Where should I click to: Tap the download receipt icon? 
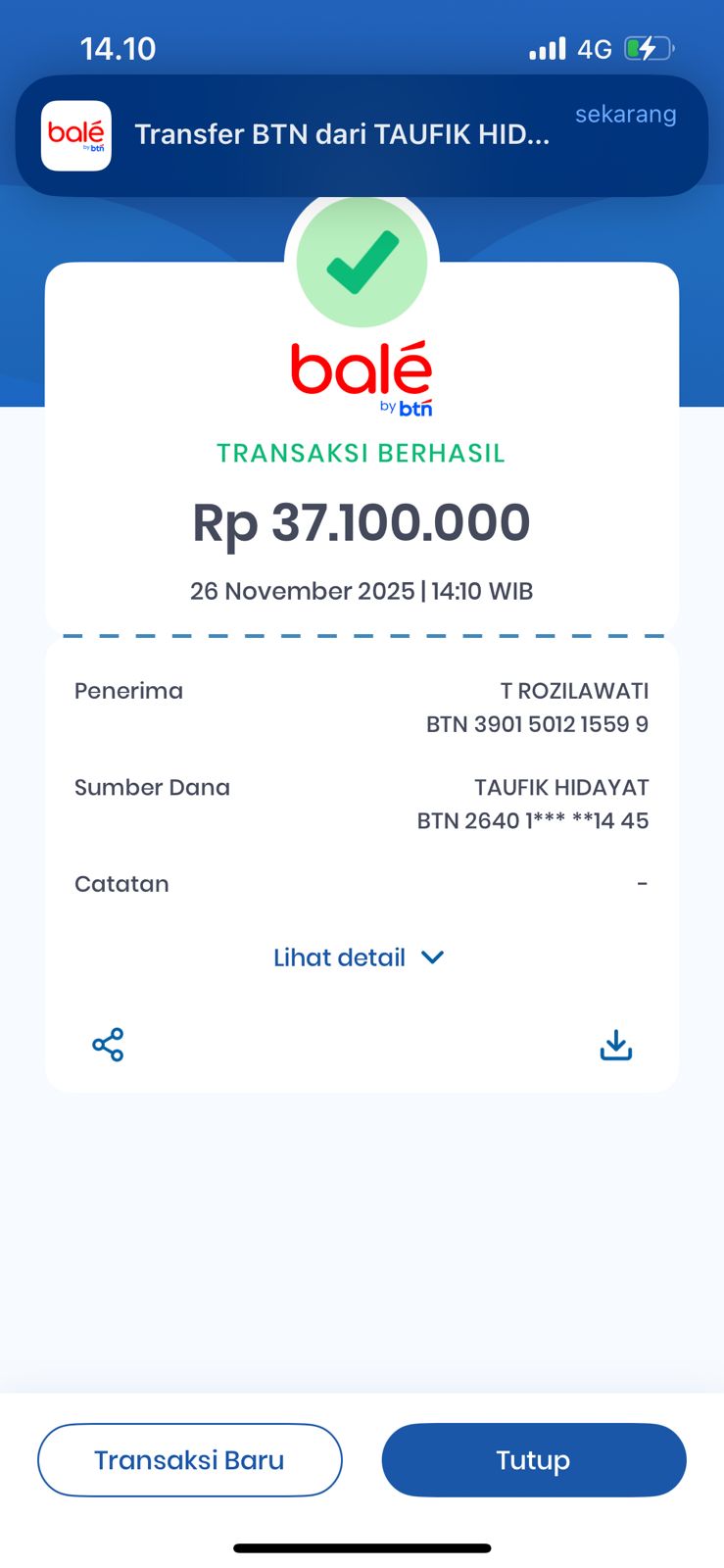[x=615, y=1045]
